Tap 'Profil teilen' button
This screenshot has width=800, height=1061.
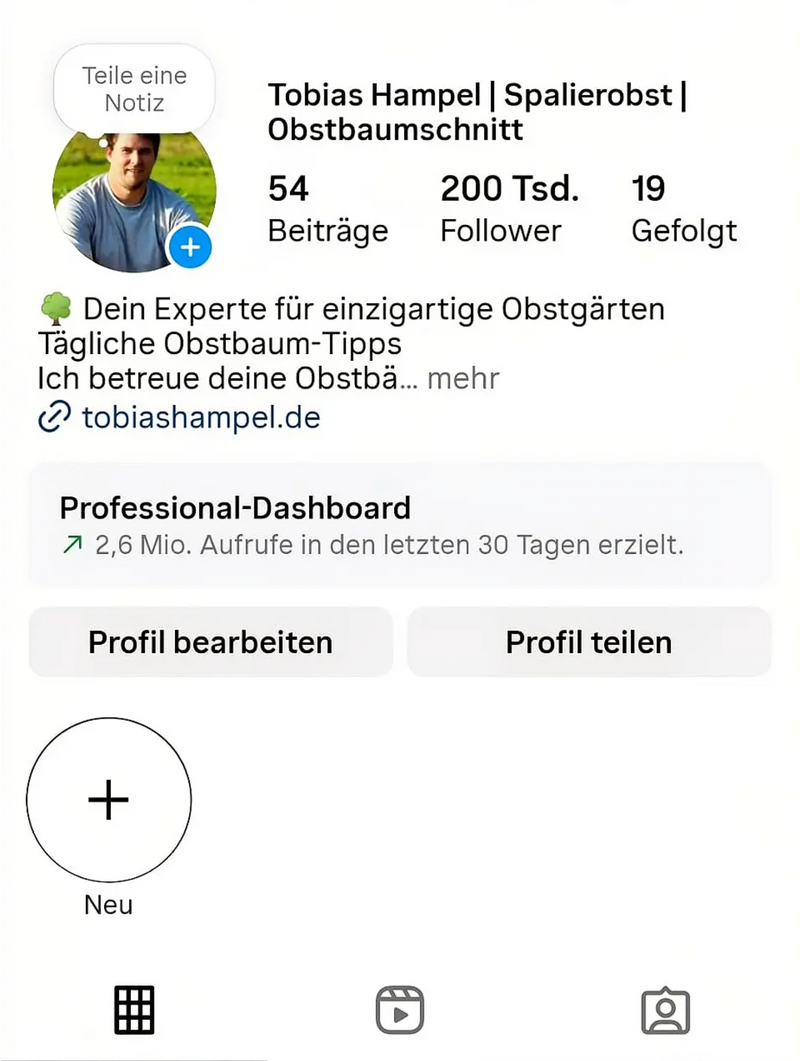589,641
